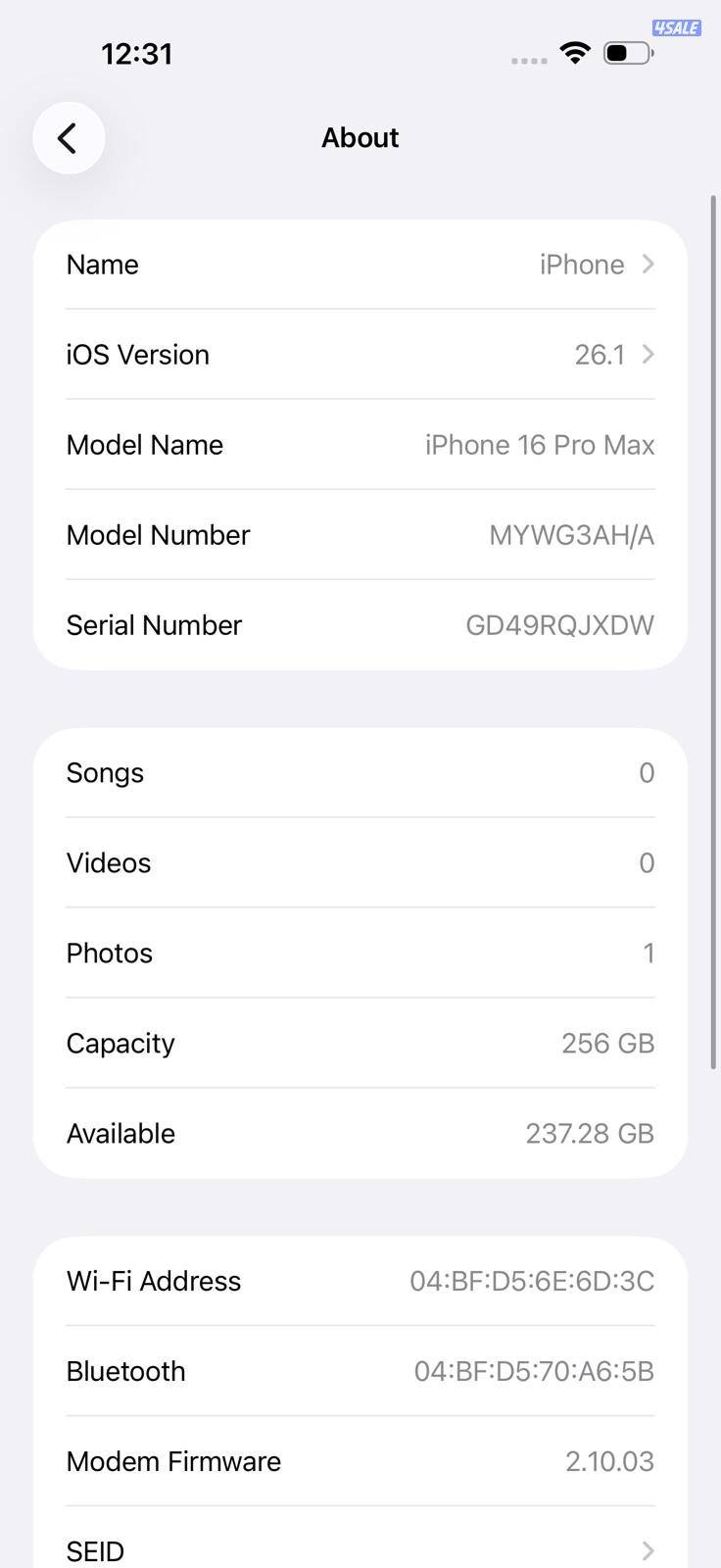
Task: Select the Model Name row
Action: point(360,444)
